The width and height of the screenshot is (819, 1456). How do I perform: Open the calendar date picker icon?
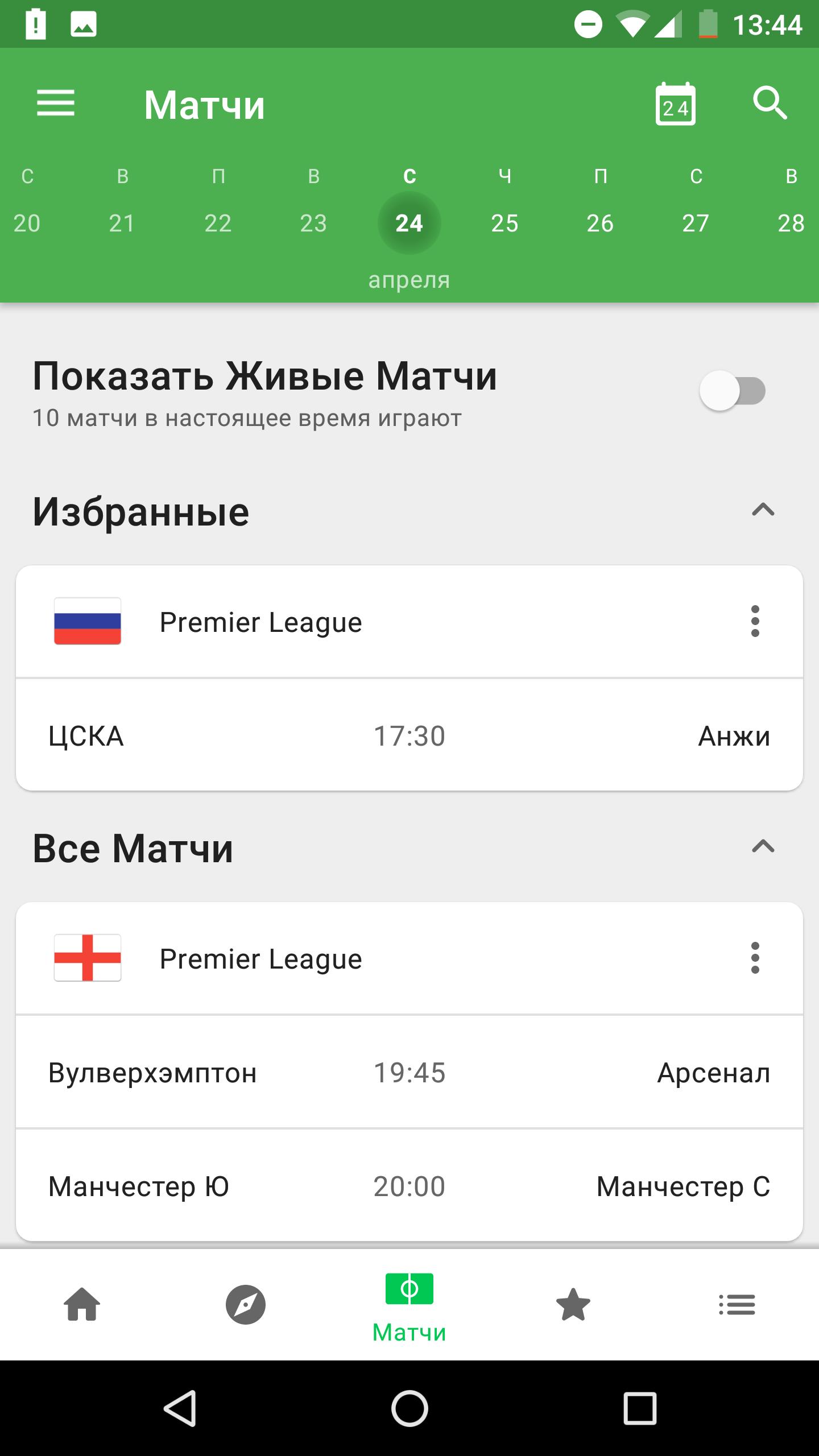click(x=676, y=104)
